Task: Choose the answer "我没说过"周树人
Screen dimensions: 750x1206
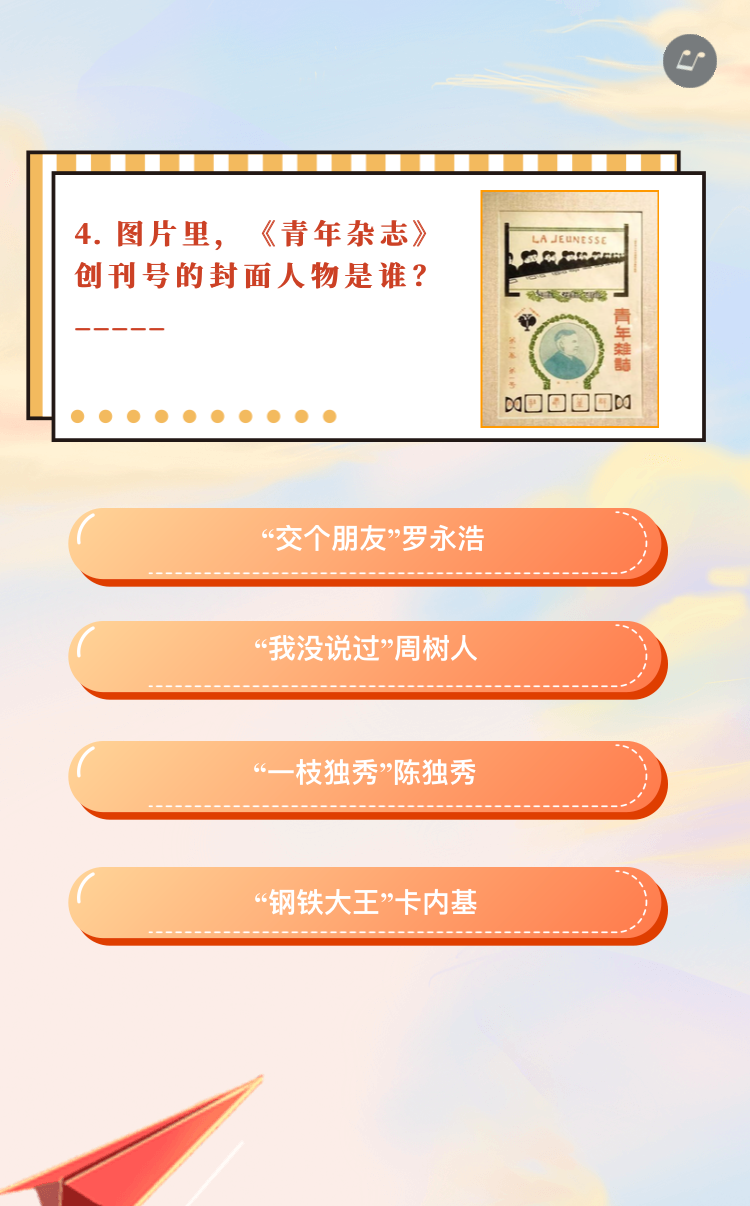Action: tap(367, 657)
